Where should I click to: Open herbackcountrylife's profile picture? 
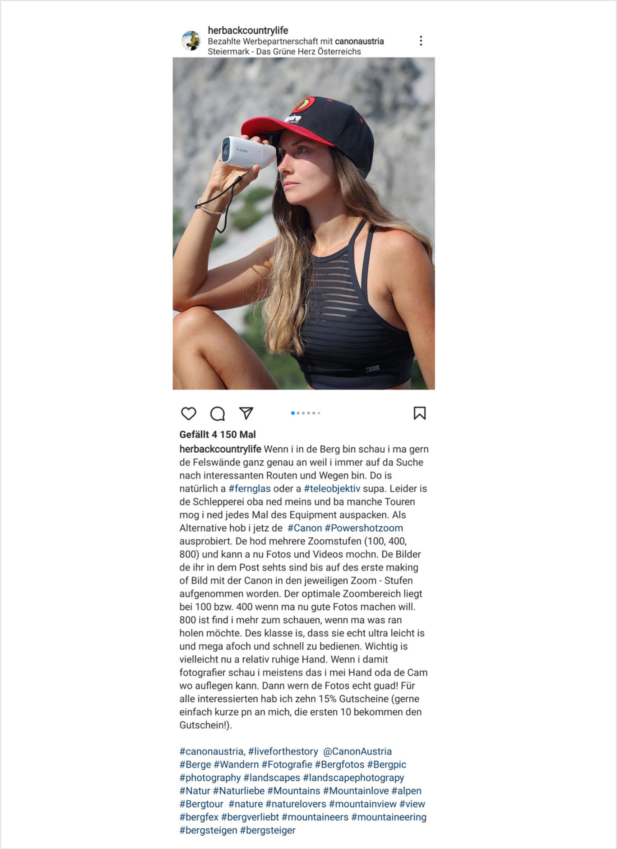coord(190,40)
